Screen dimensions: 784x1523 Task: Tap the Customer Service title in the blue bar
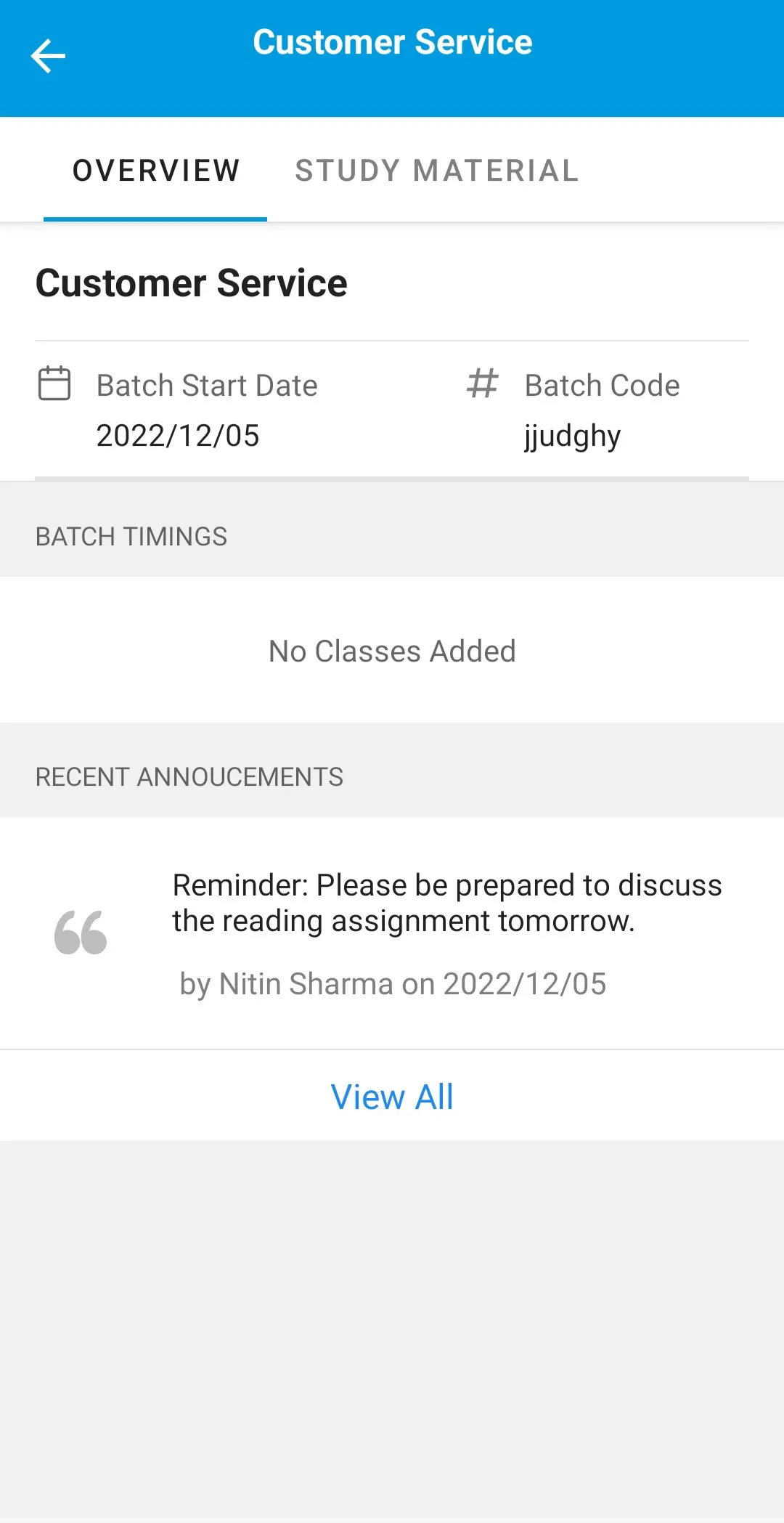(x=392, y=41)
